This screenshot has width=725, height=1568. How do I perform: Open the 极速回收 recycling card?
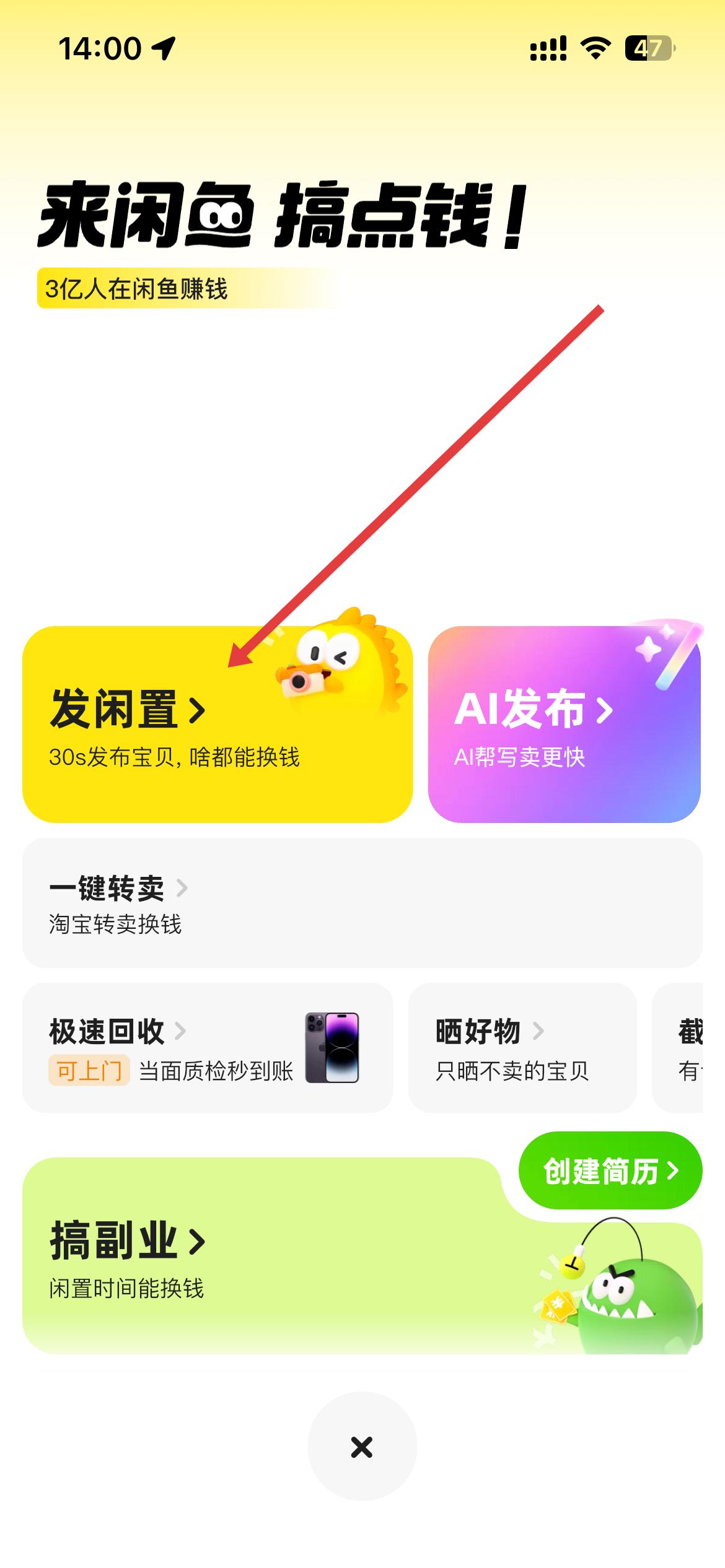pyautogui.click(x=208, y=1048)
